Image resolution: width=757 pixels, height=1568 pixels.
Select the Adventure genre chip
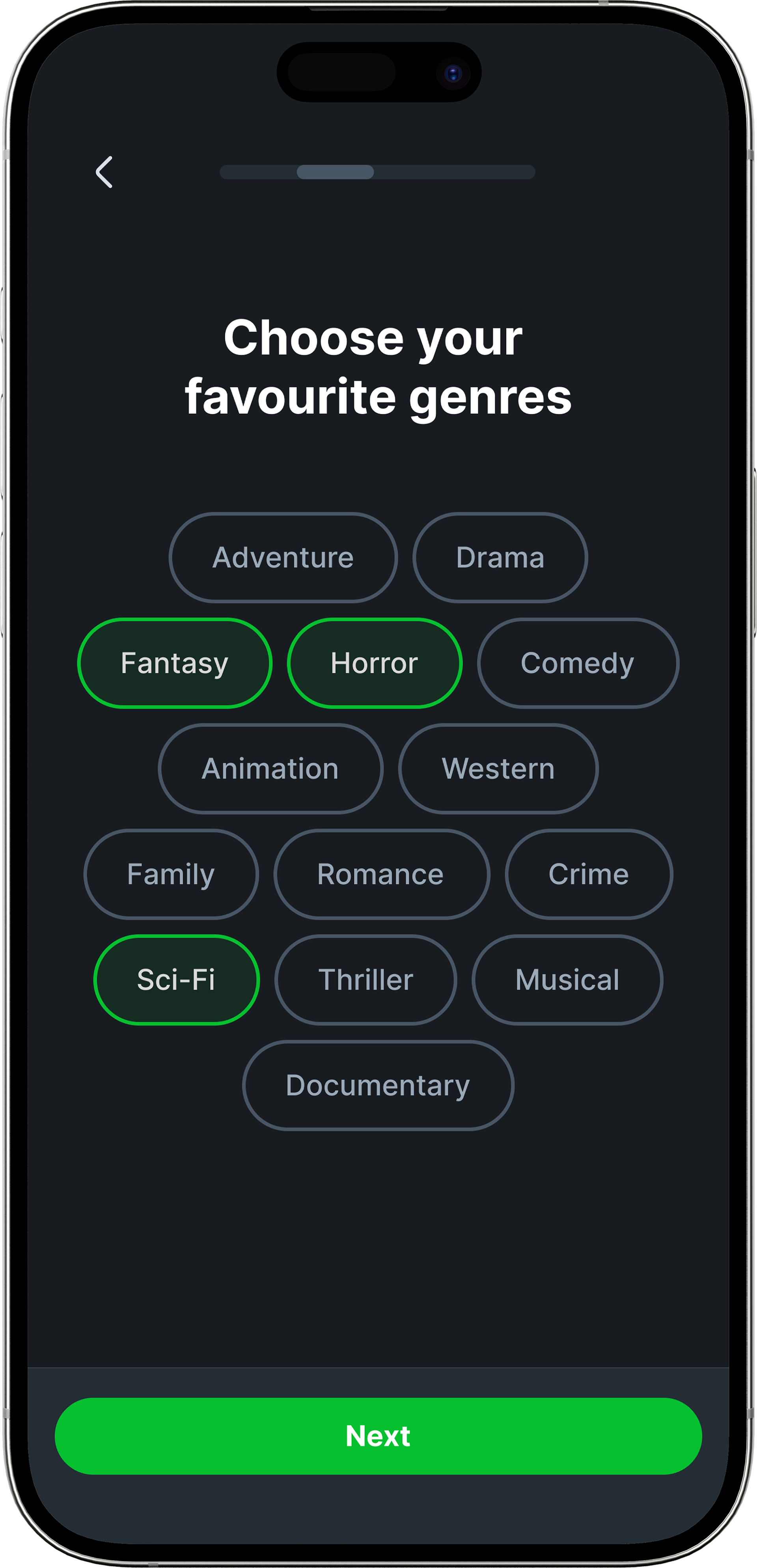point(283,558)
